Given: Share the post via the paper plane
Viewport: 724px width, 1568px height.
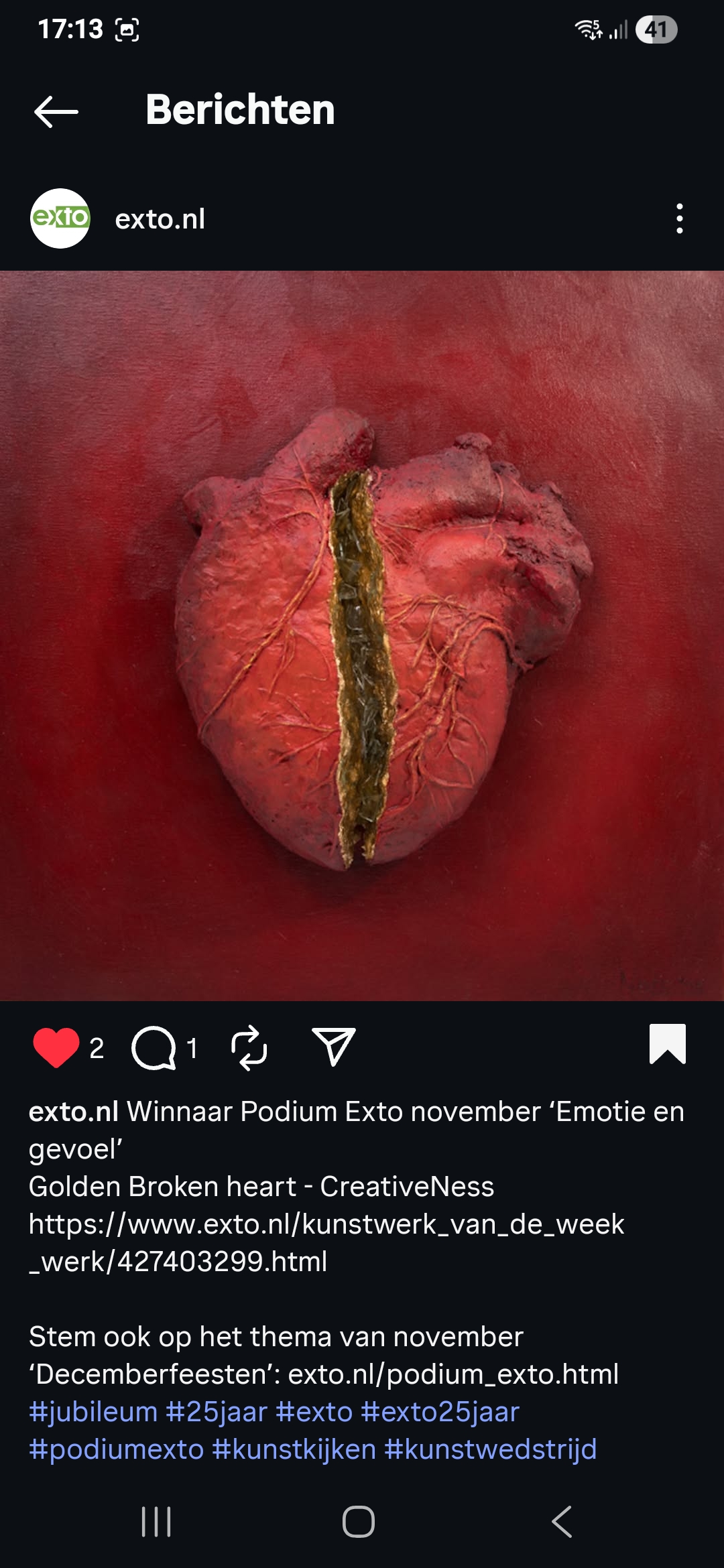Looking at the screenshot, I should coord(333,1046).
